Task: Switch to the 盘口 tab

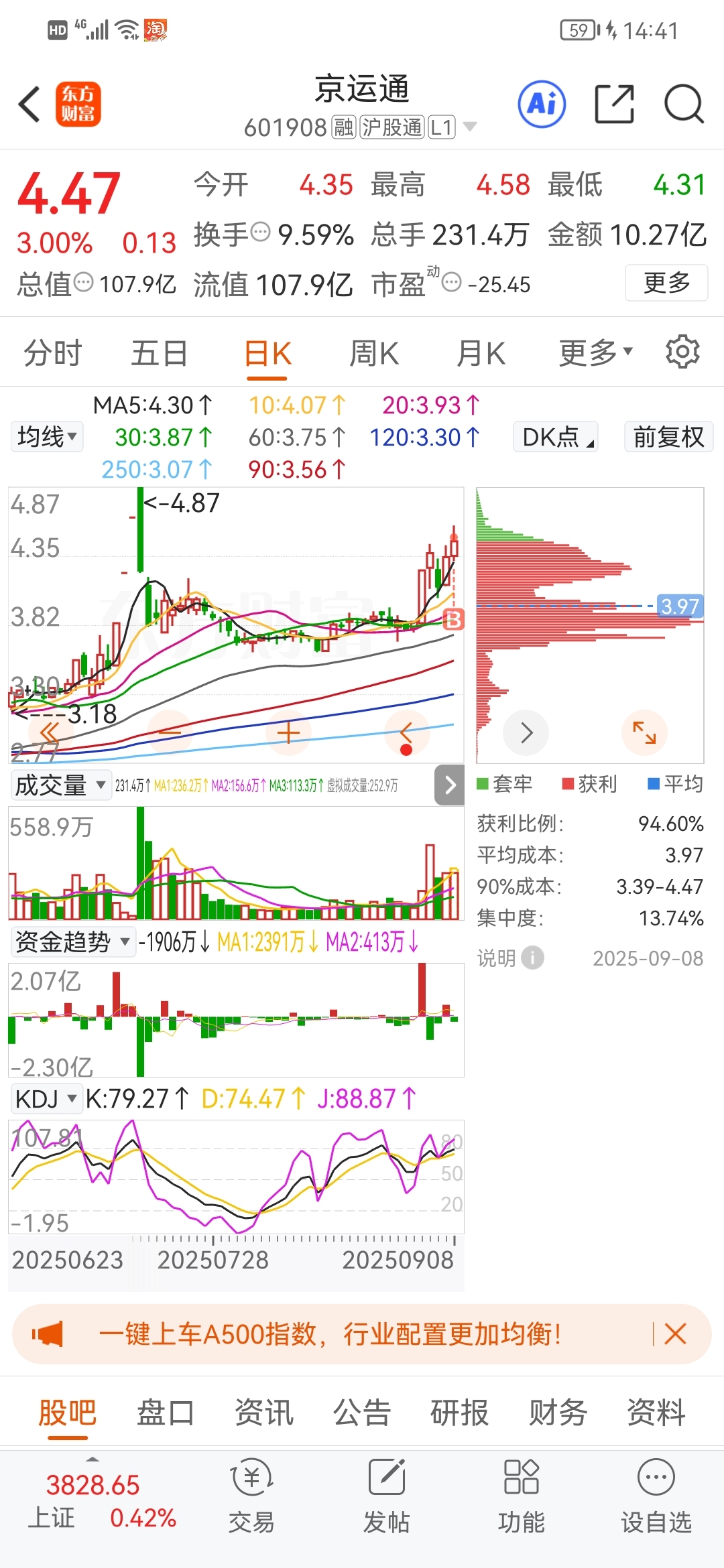Action: [x=166, y=1413]
